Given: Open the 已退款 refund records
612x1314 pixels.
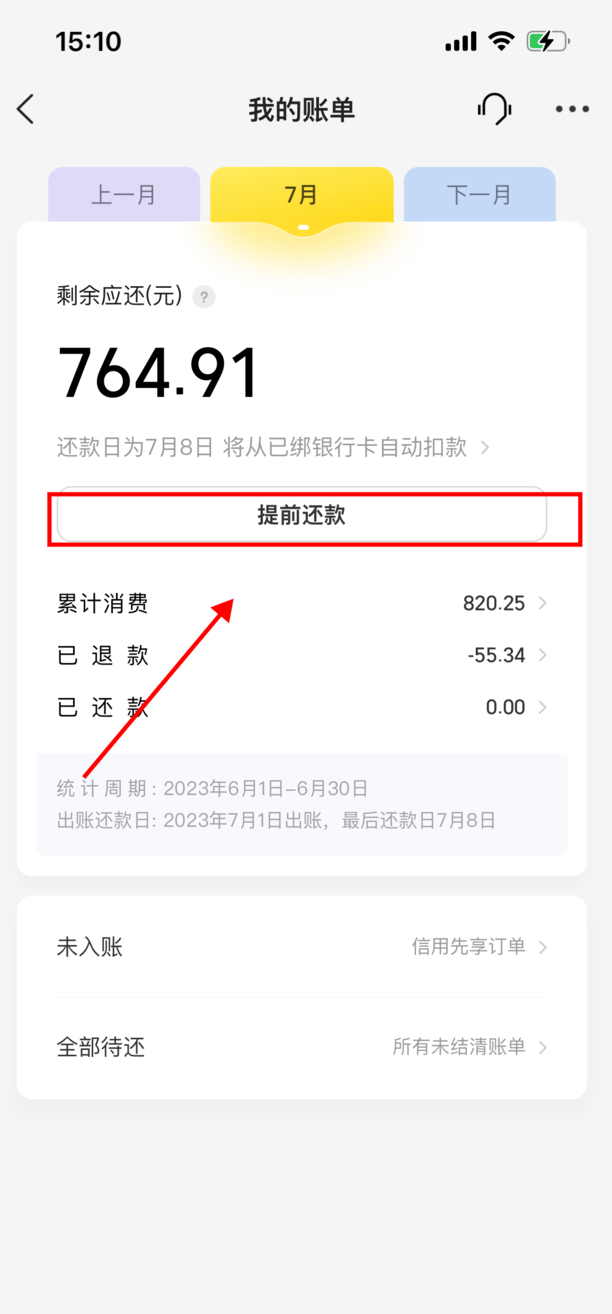Looking at the screenshot, I should (301, 655).
